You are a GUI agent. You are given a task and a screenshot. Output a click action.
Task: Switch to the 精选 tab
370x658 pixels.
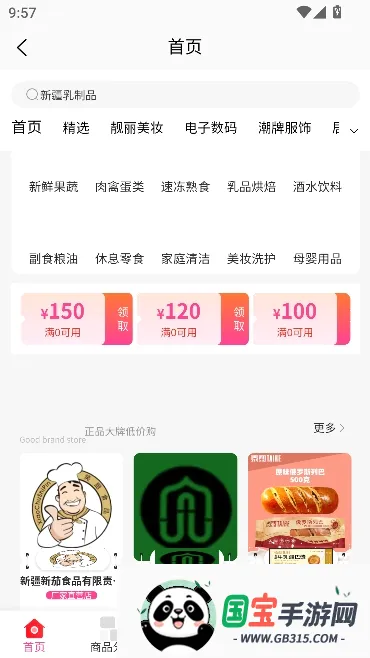[x=76, y=128]
